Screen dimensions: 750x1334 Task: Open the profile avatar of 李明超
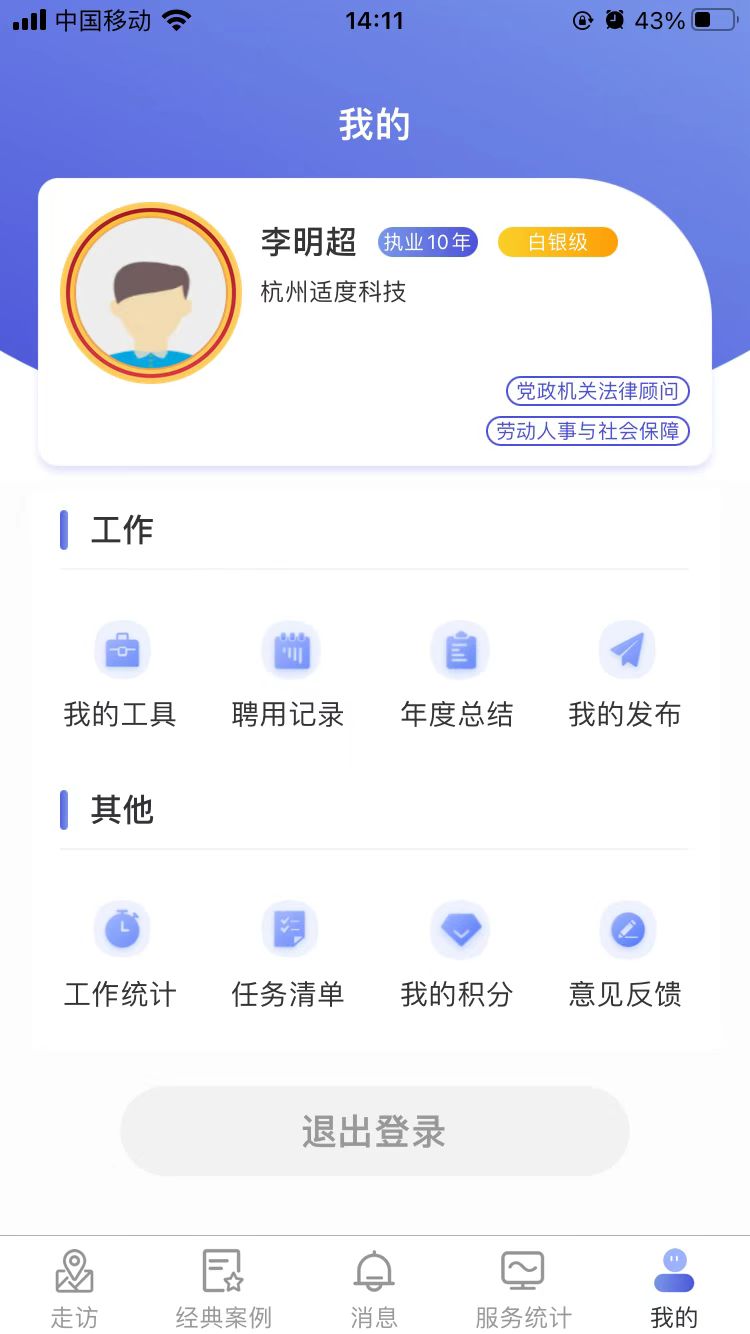(x=150, y=293)
